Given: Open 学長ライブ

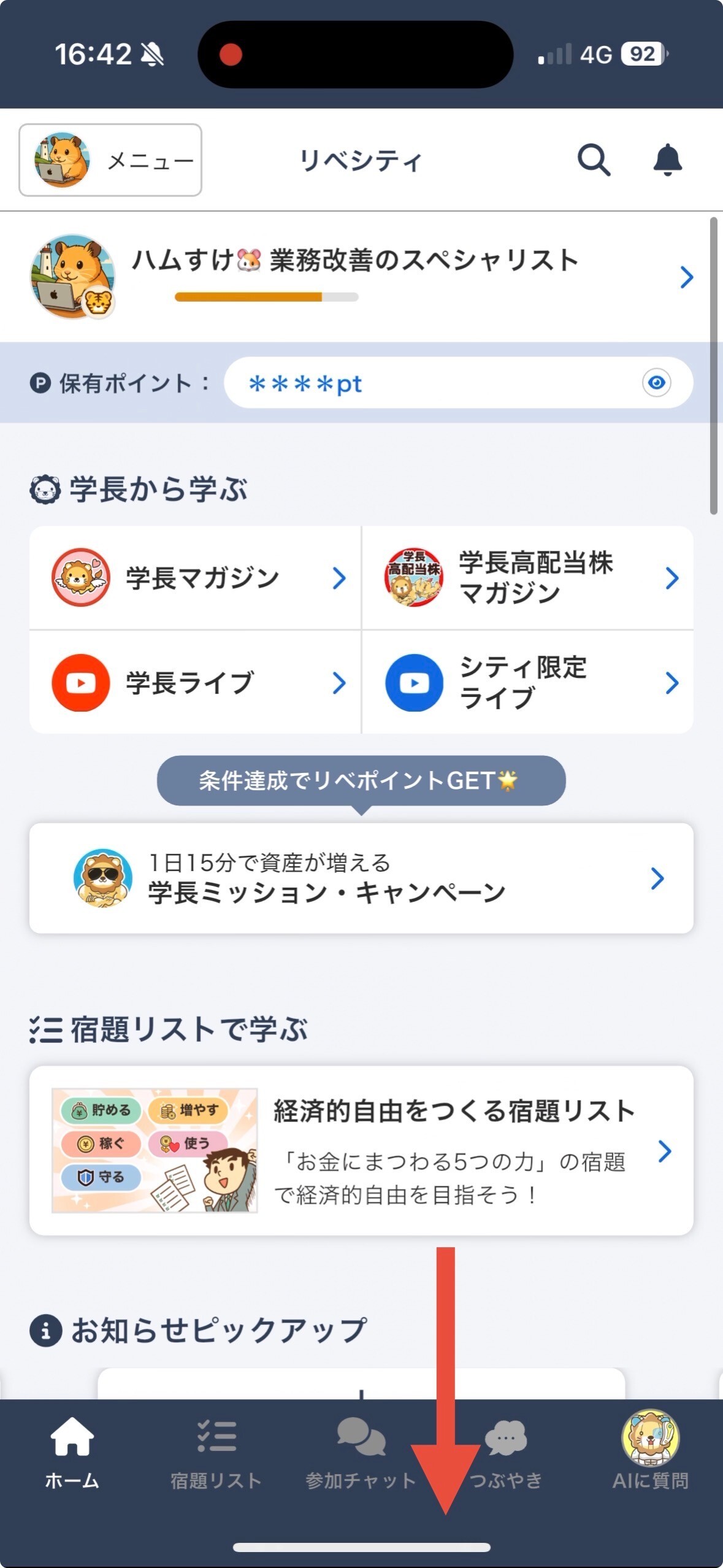Looking at the screenshot, I should 195,682.
